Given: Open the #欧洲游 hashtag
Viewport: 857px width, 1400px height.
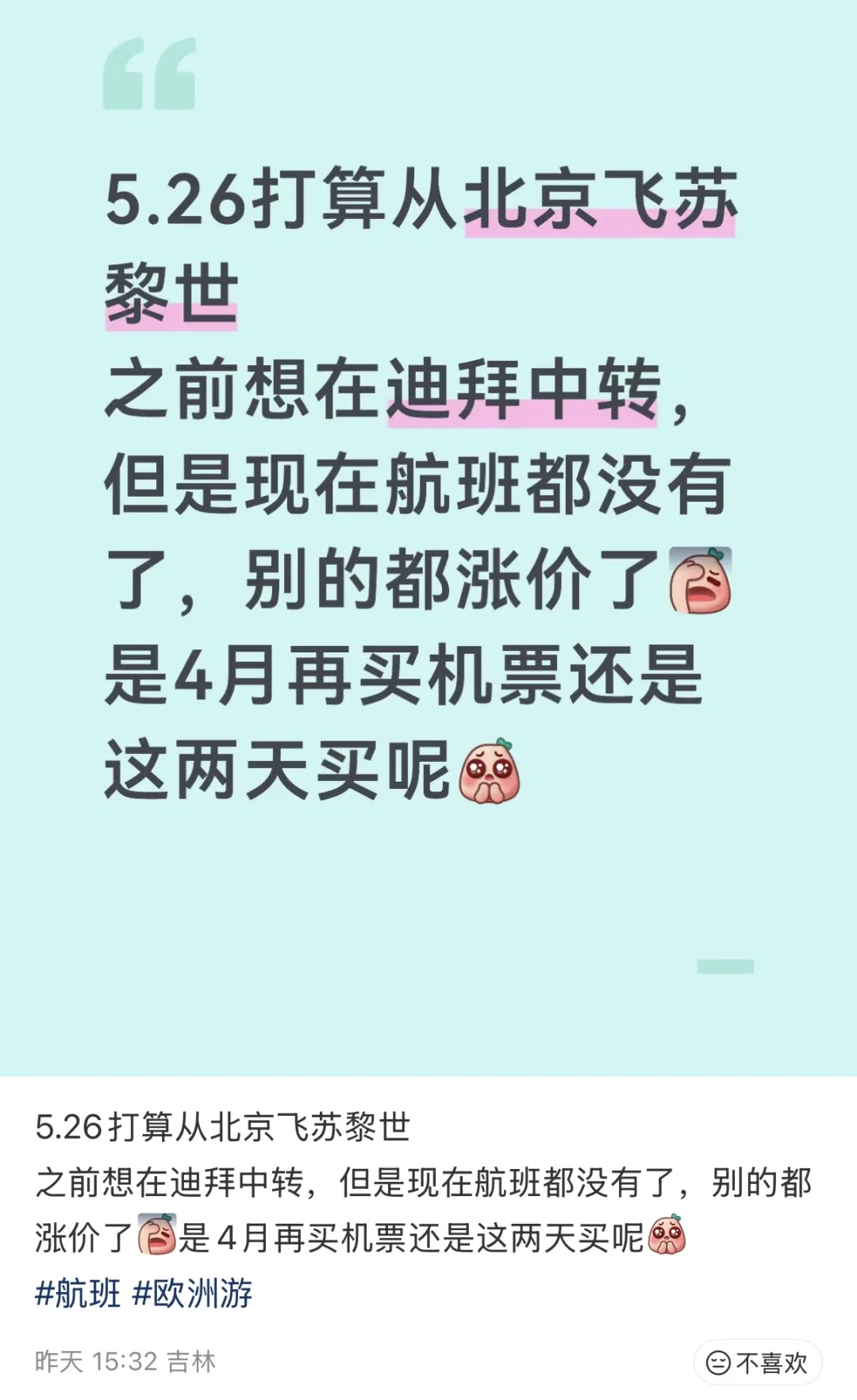Looking at the screenshot, I should [192, 1294].
